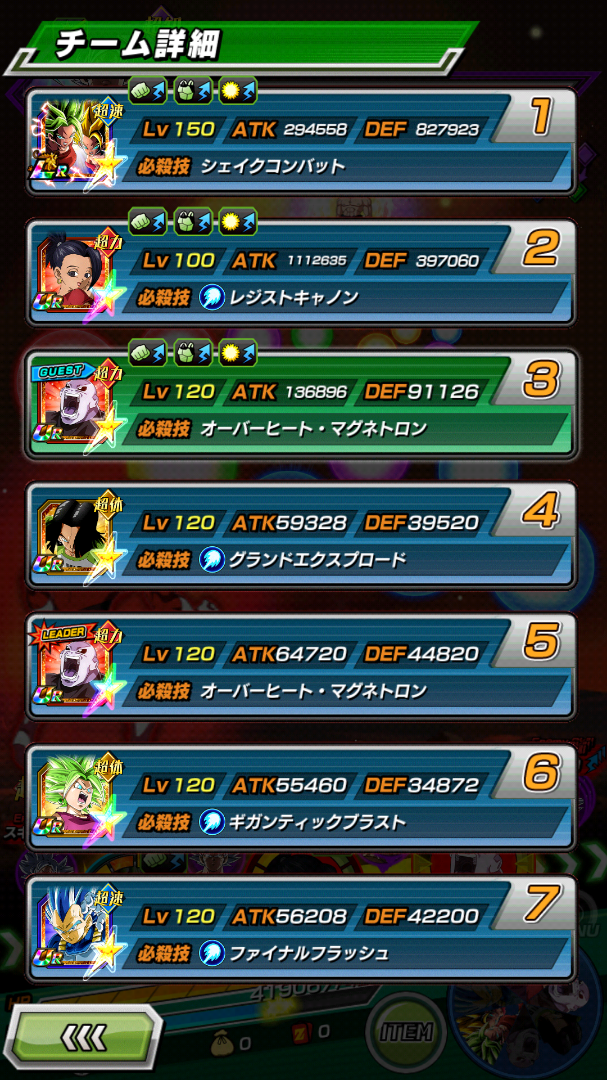This screenshot has width=607, height=1080.
Task: View leader character card in slot 5
Action: pyautogui.click(x=300, y=666)
